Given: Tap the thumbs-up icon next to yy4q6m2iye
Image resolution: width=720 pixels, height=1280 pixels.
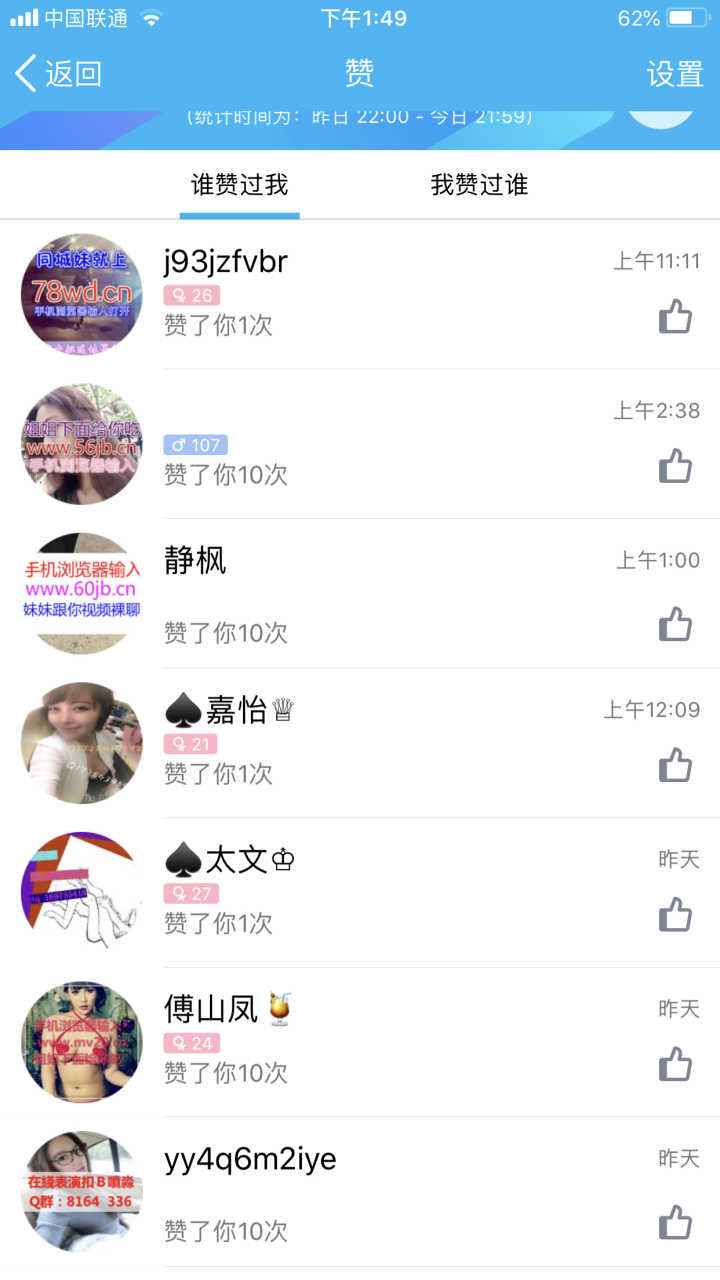Looking at the screenshot, I should [676, 1223].
